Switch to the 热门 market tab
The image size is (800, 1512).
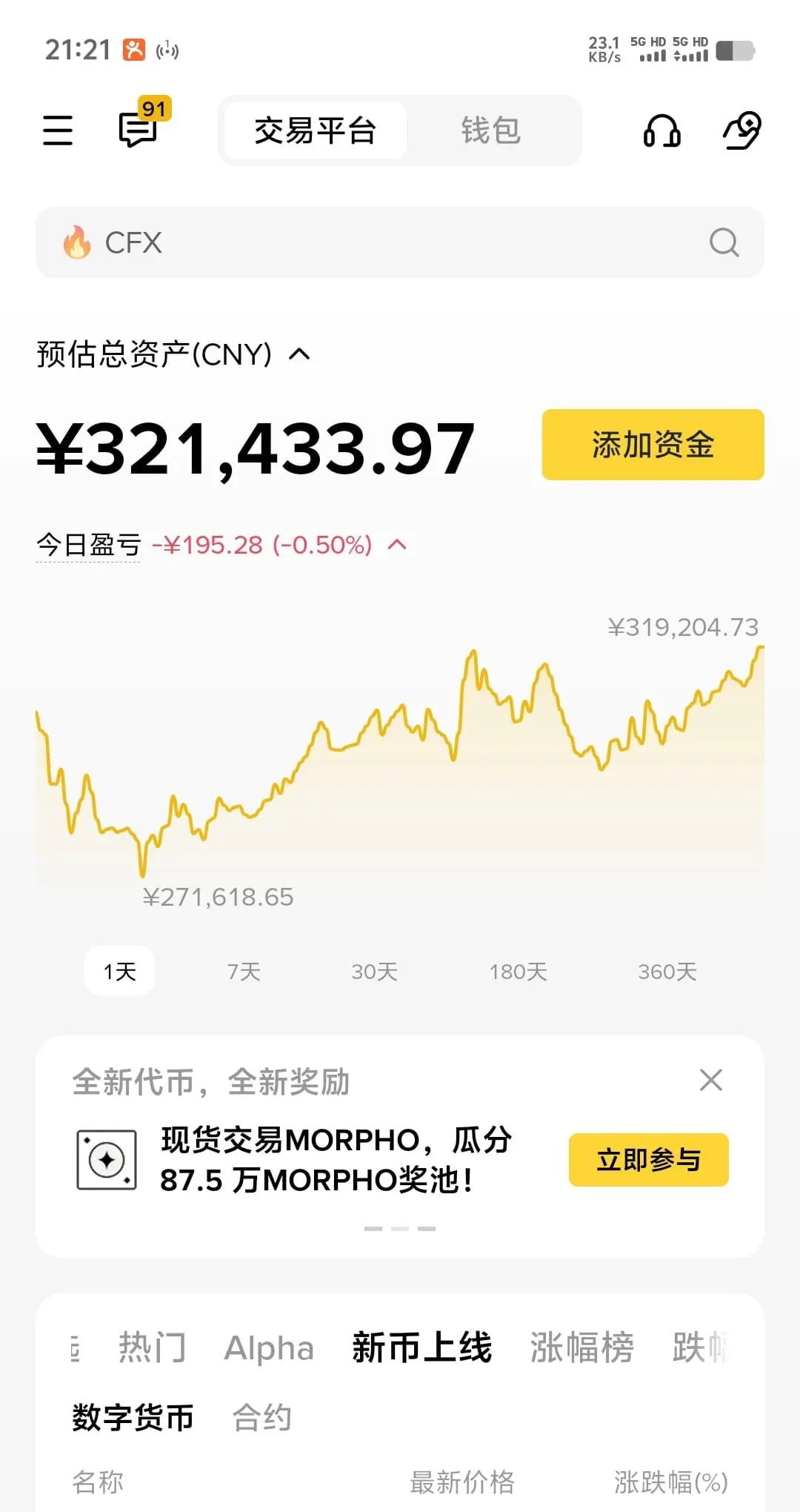152,1347
